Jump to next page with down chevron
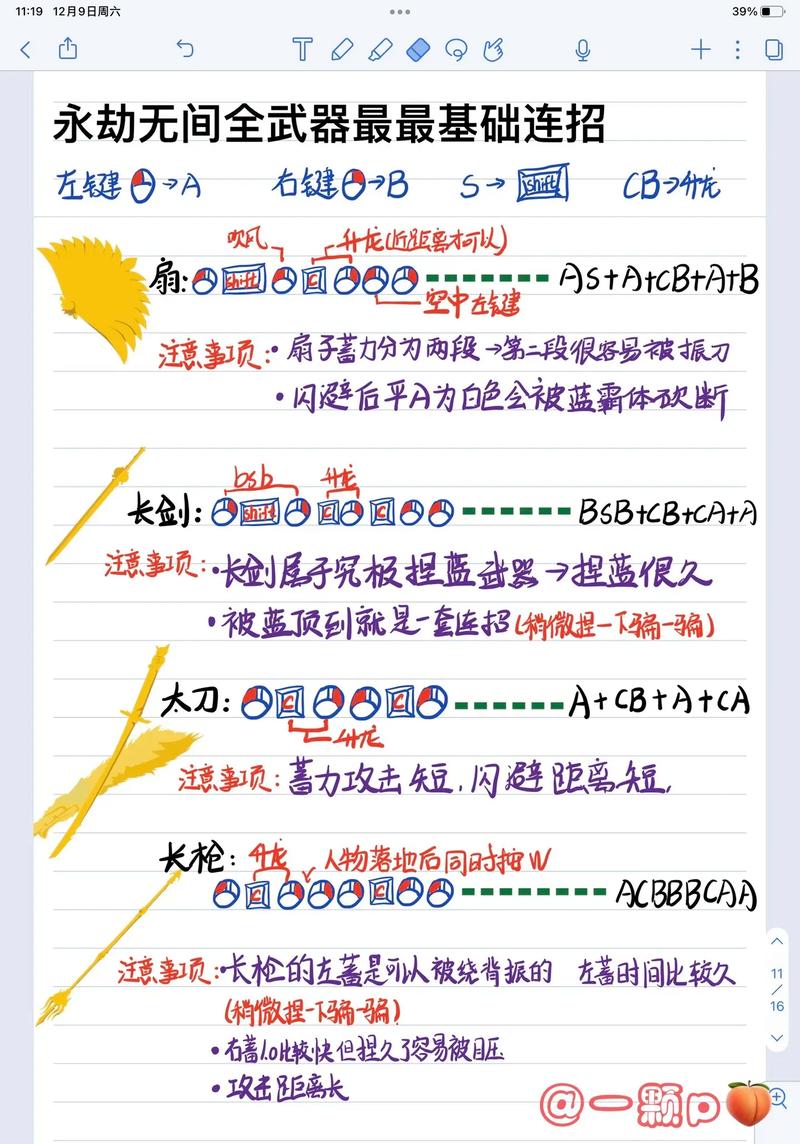This screenshot has height=1144, width=800. pos(777,1038)
